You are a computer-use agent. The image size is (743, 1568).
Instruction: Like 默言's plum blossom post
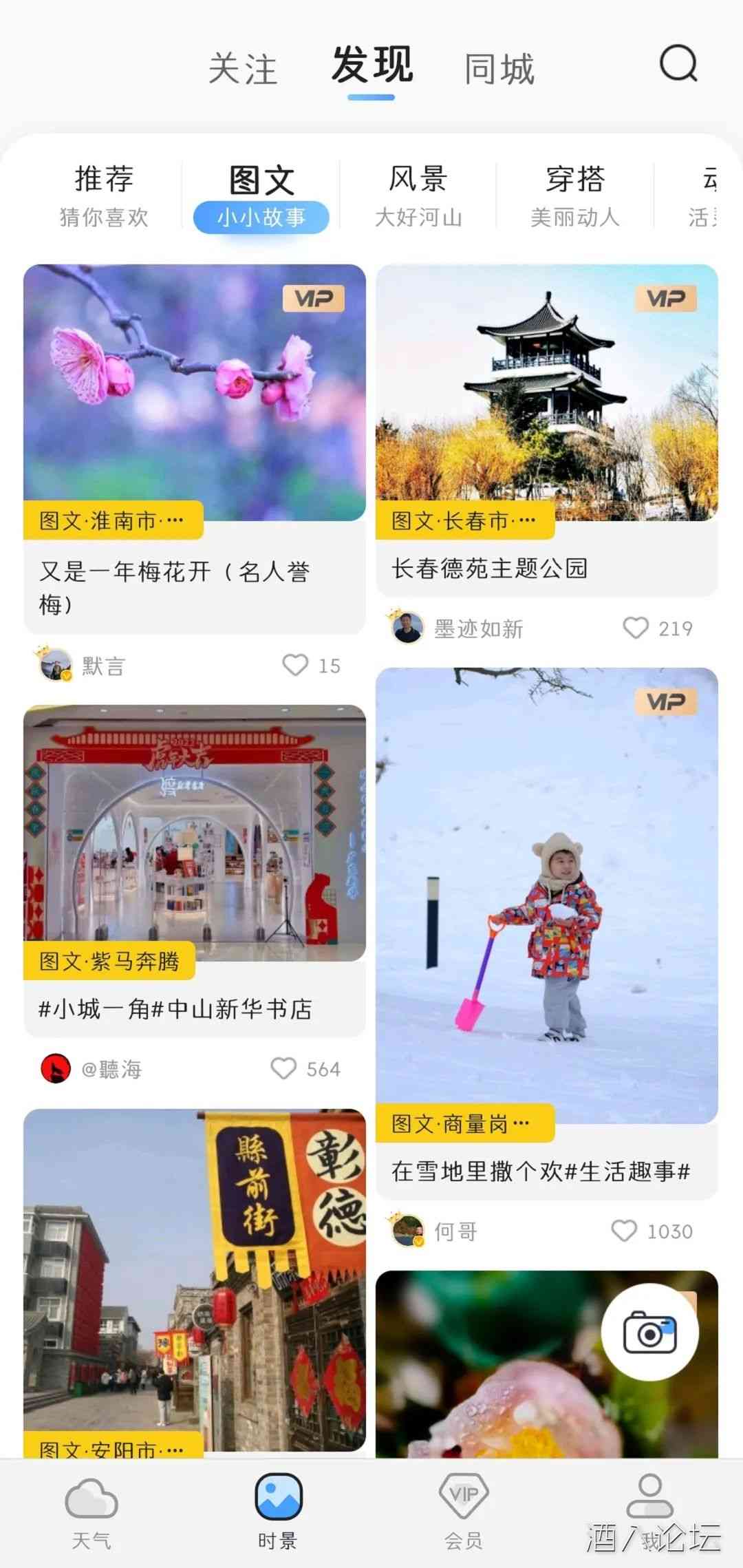296,665
